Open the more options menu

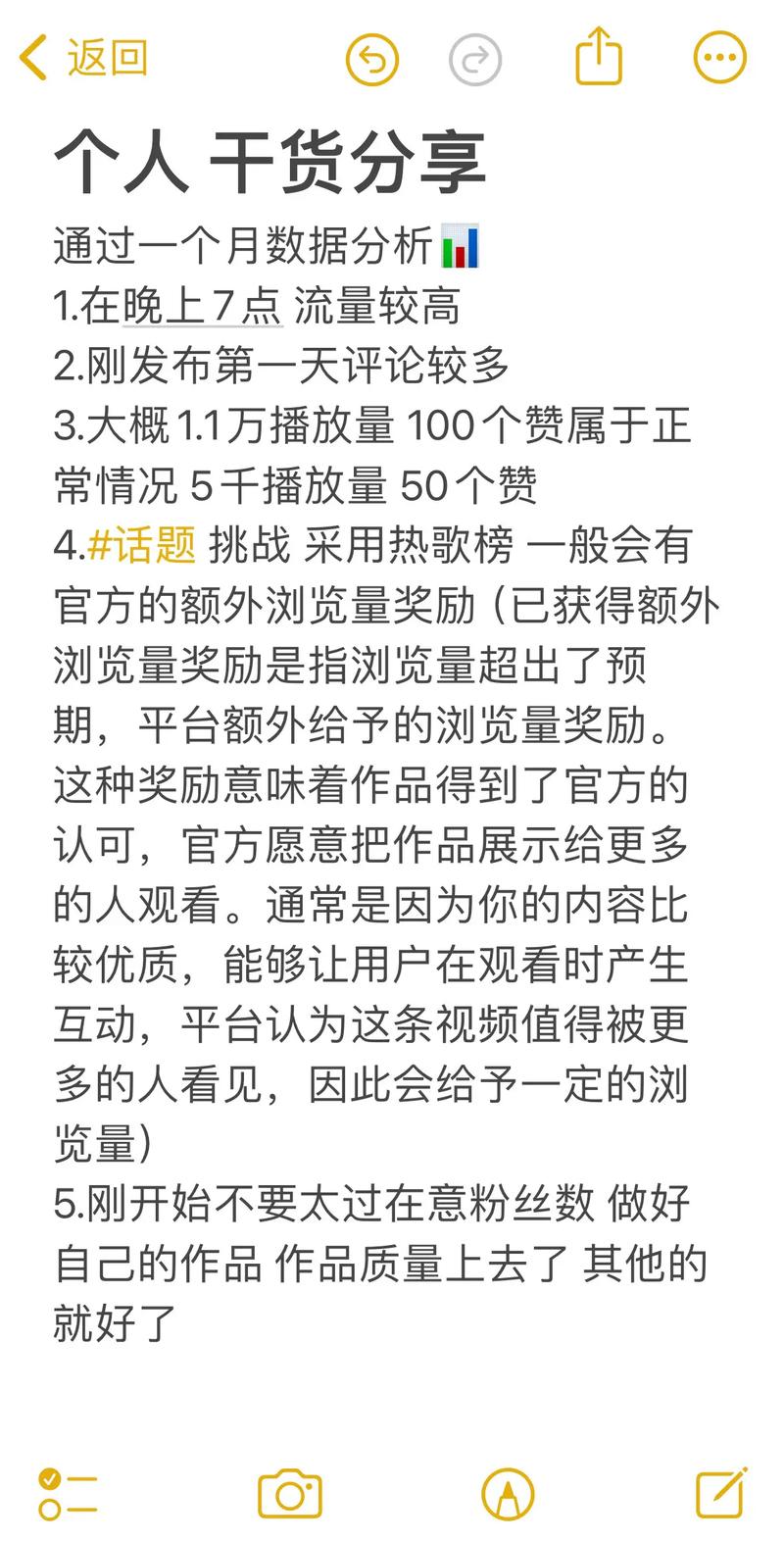point(720,58)
